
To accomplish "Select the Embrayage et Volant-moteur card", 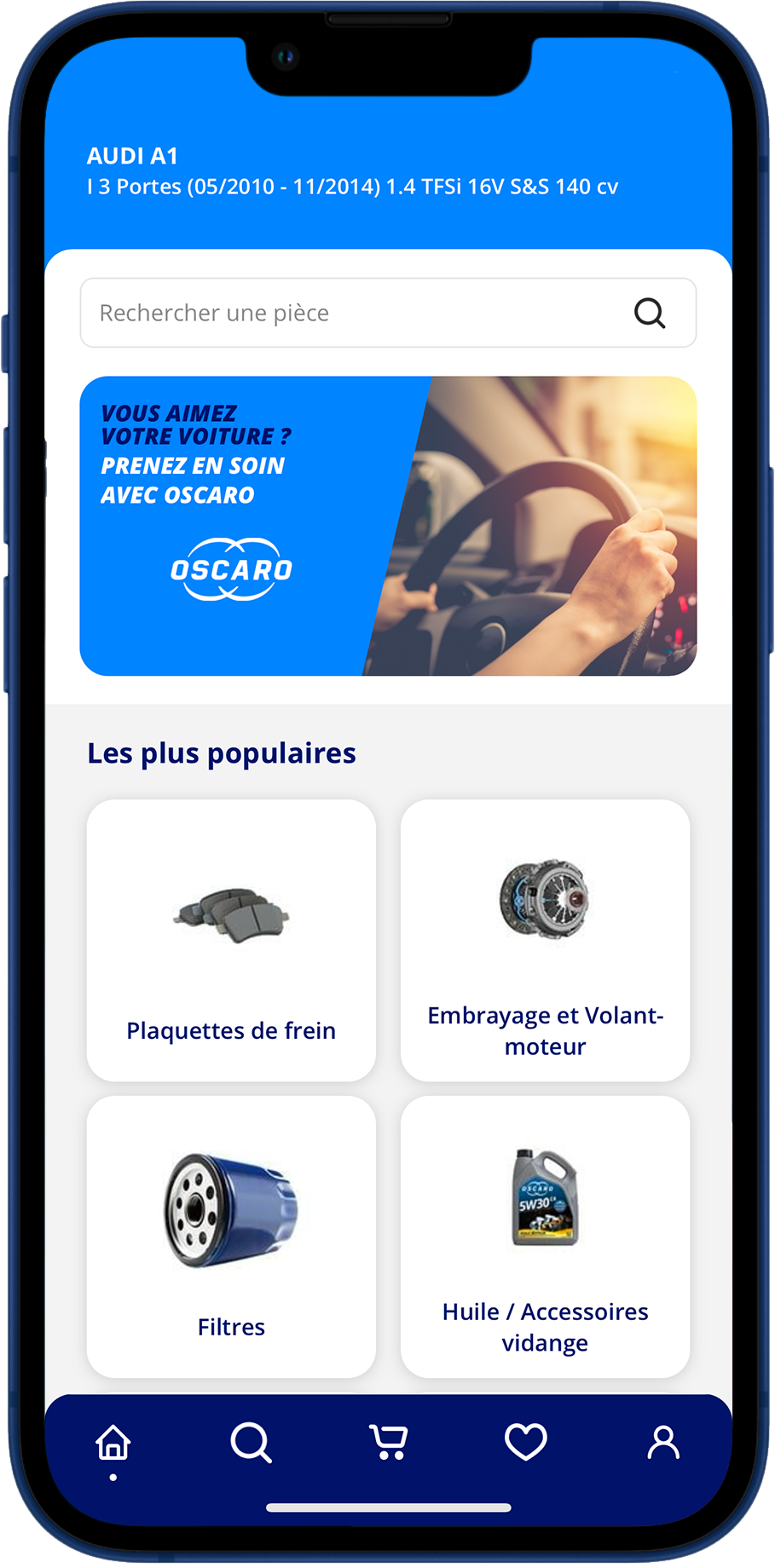I will click(x=545, y=940).
